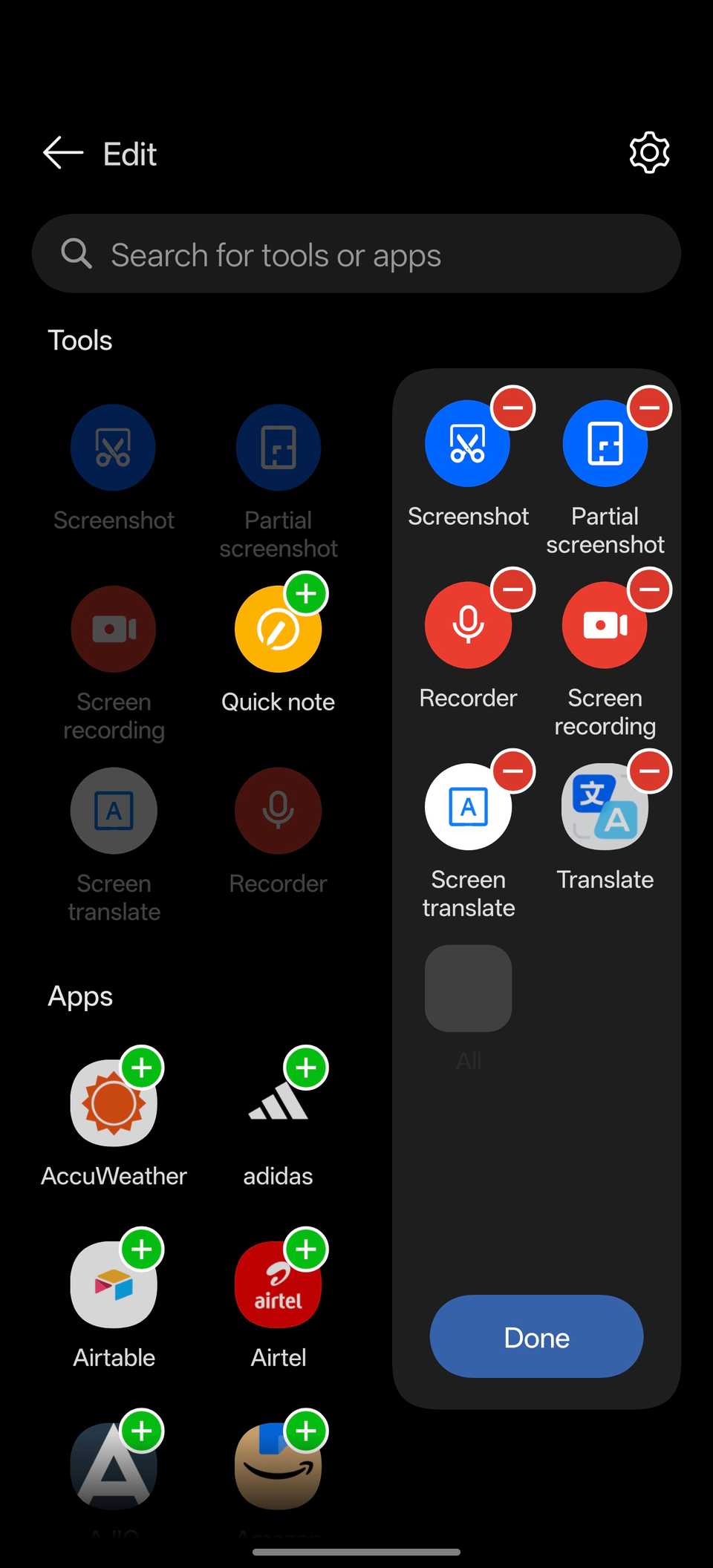713x1568 pixels.
Task: Open the AccuWeather app icon
Action: (x=113, y=1103)
